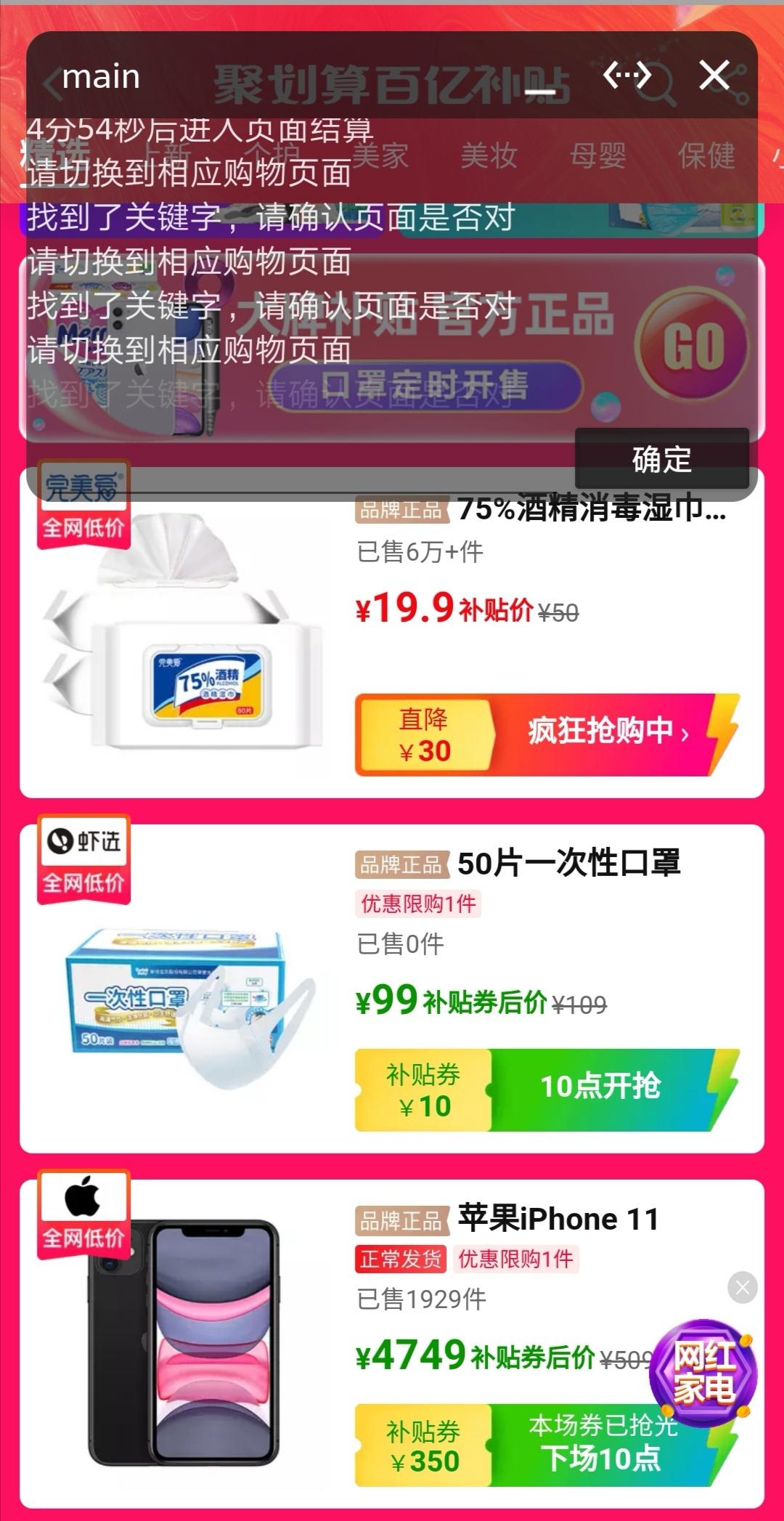Toggle the overlay resize arrows icon
This screenshot has height=1521, width=784.
pyautogui.click(x=627, y=76)
